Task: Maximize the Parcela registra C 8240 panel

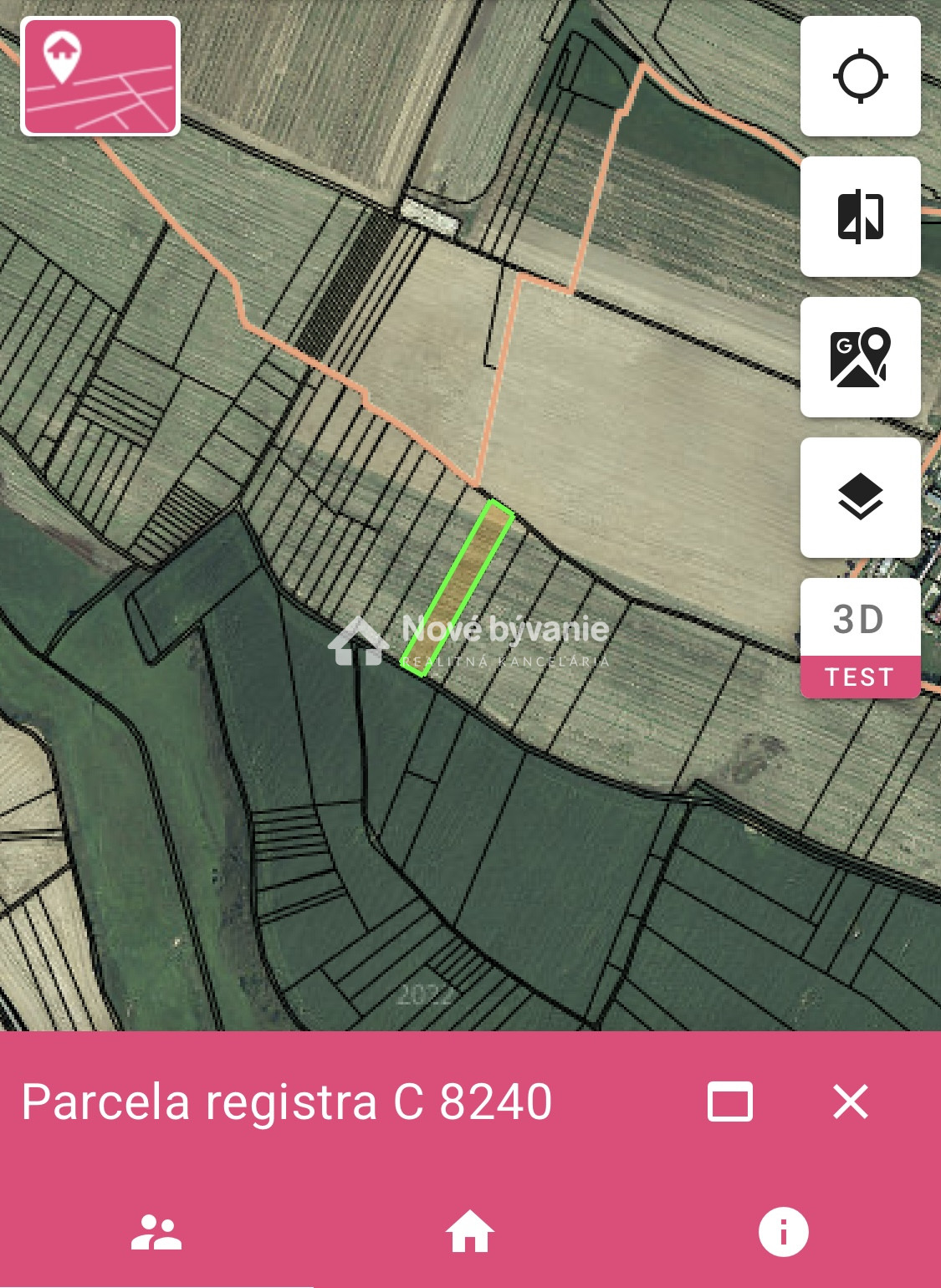Action: (x=729, y=1101)
